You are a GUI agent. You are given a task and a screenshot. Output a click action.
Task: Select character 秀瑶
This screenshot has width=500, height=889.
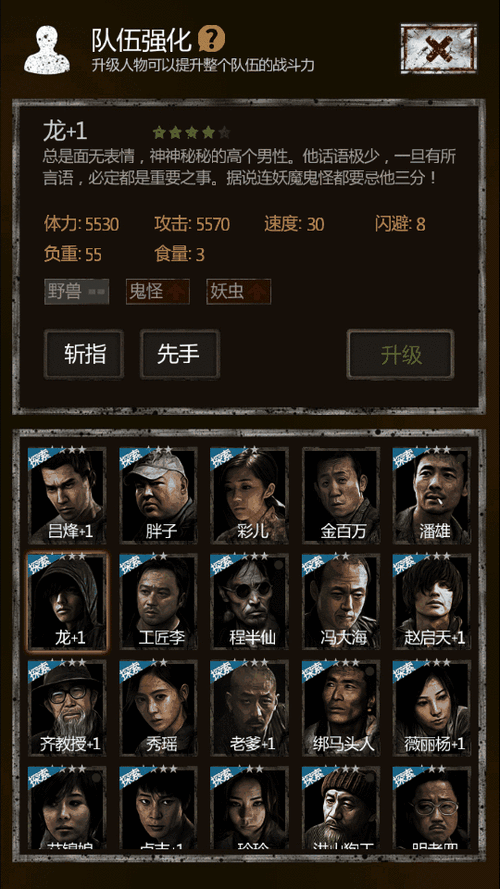tap(158, 708)
